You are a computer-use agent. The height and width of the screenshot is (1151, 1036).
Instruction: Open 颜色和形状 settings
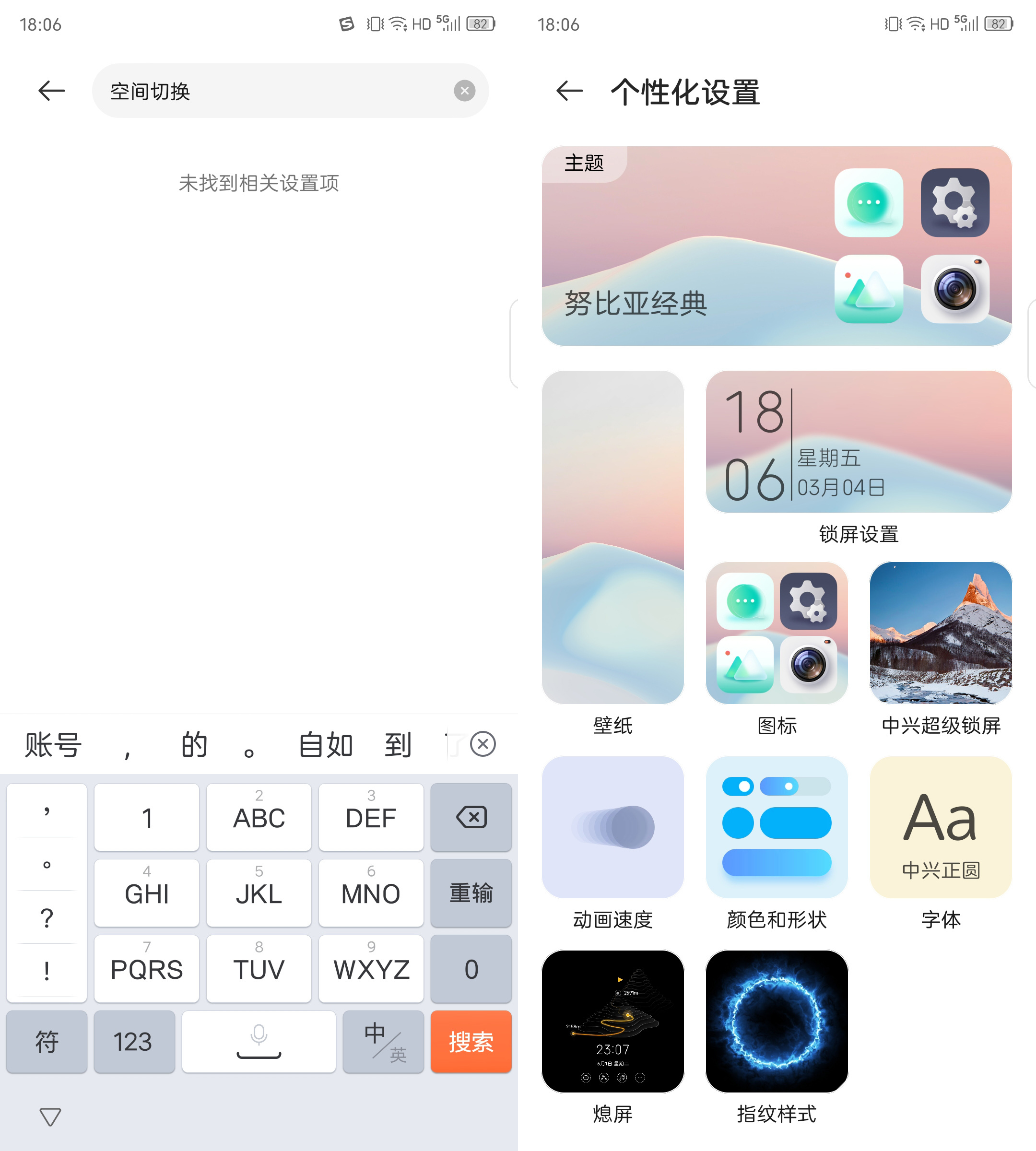coord(777,827)
